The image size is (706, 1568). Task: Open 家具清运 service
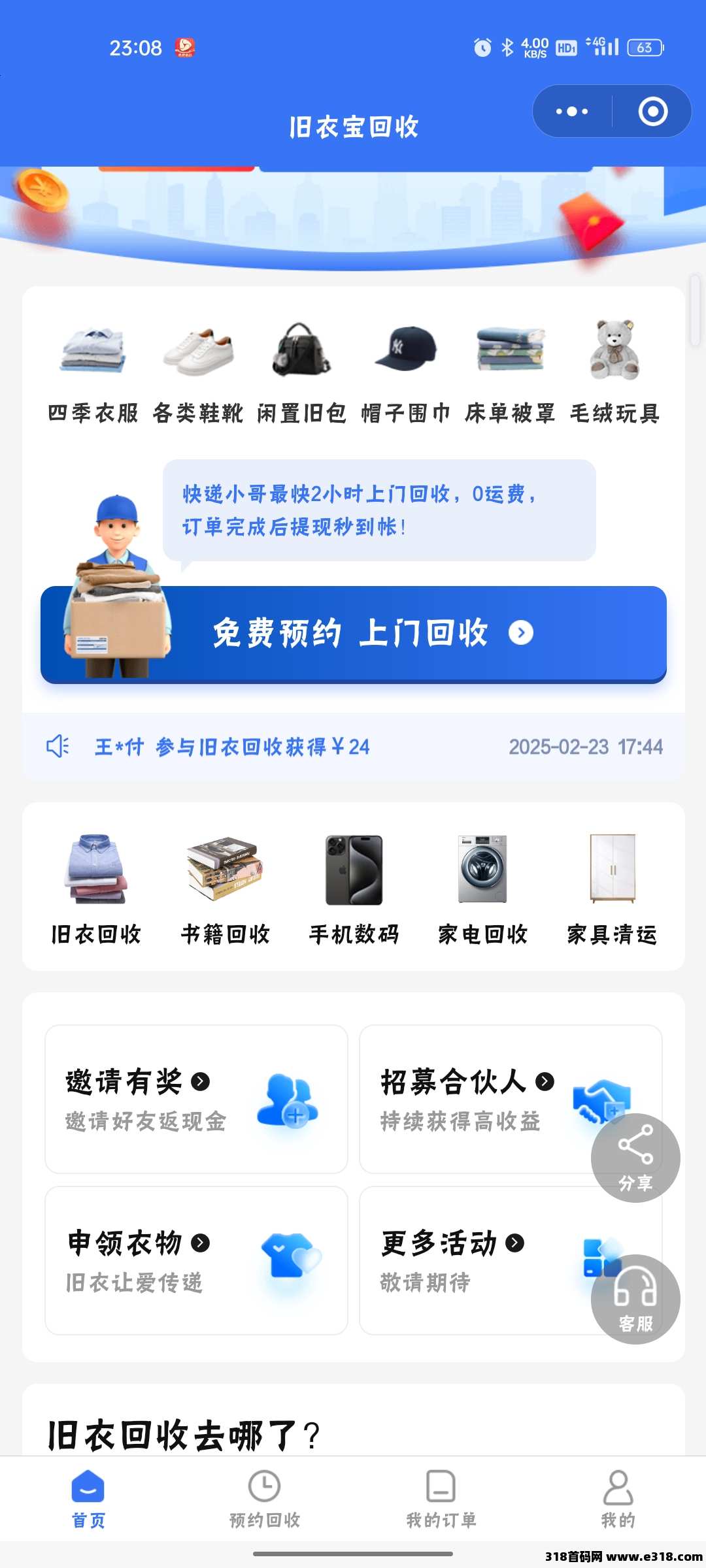[612, 889]
